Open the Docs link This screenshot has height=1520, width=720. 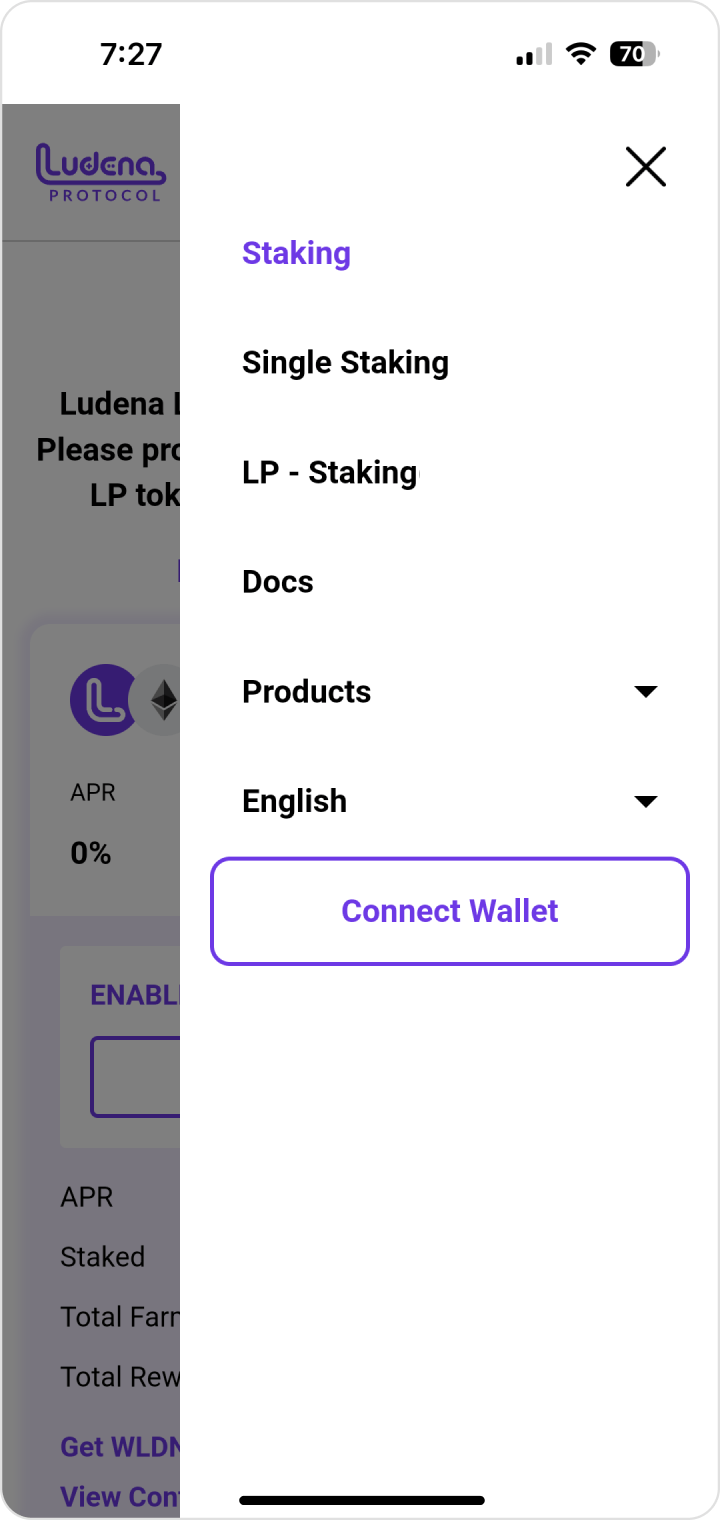[278, 582]
